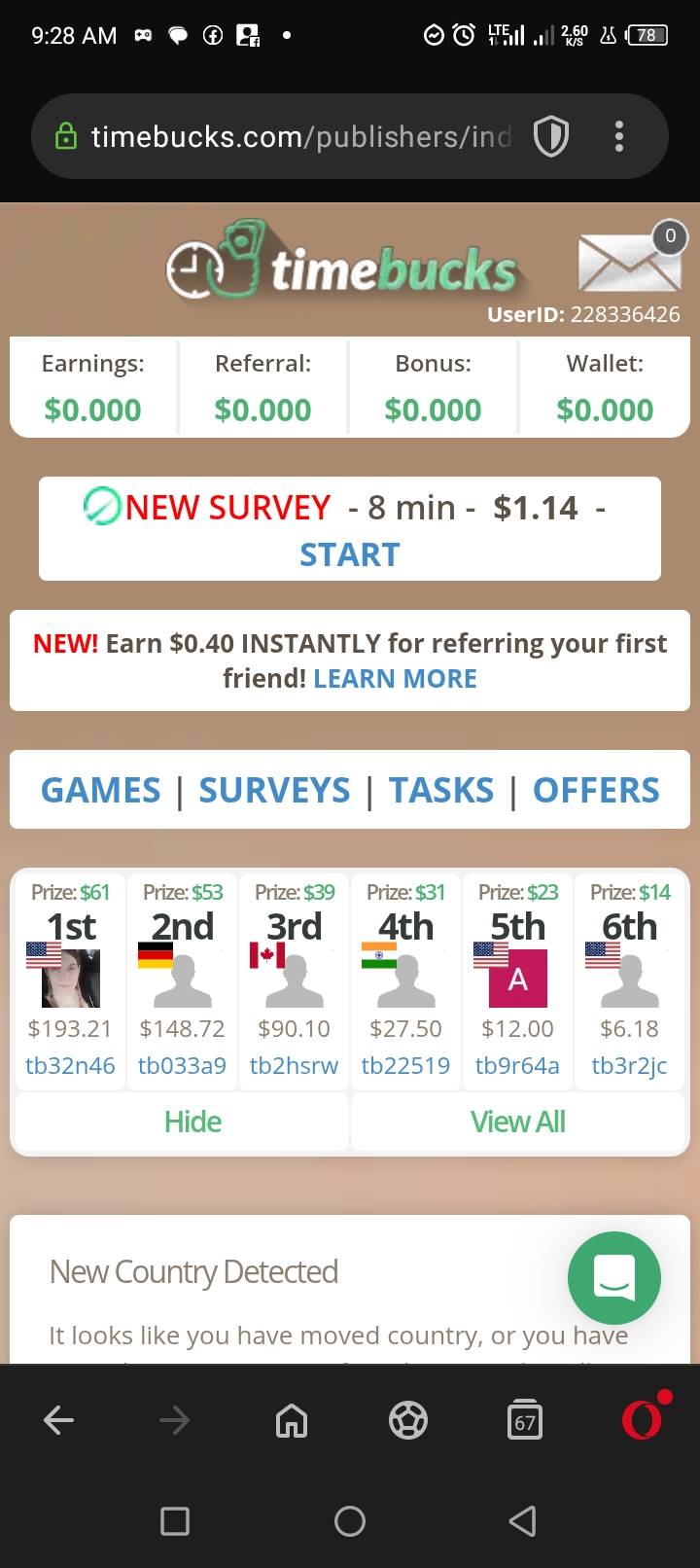This screenshot has height=1568, width=700.
Task: Tap the shield icon in the address bar
Action: (x=551, y=137)
